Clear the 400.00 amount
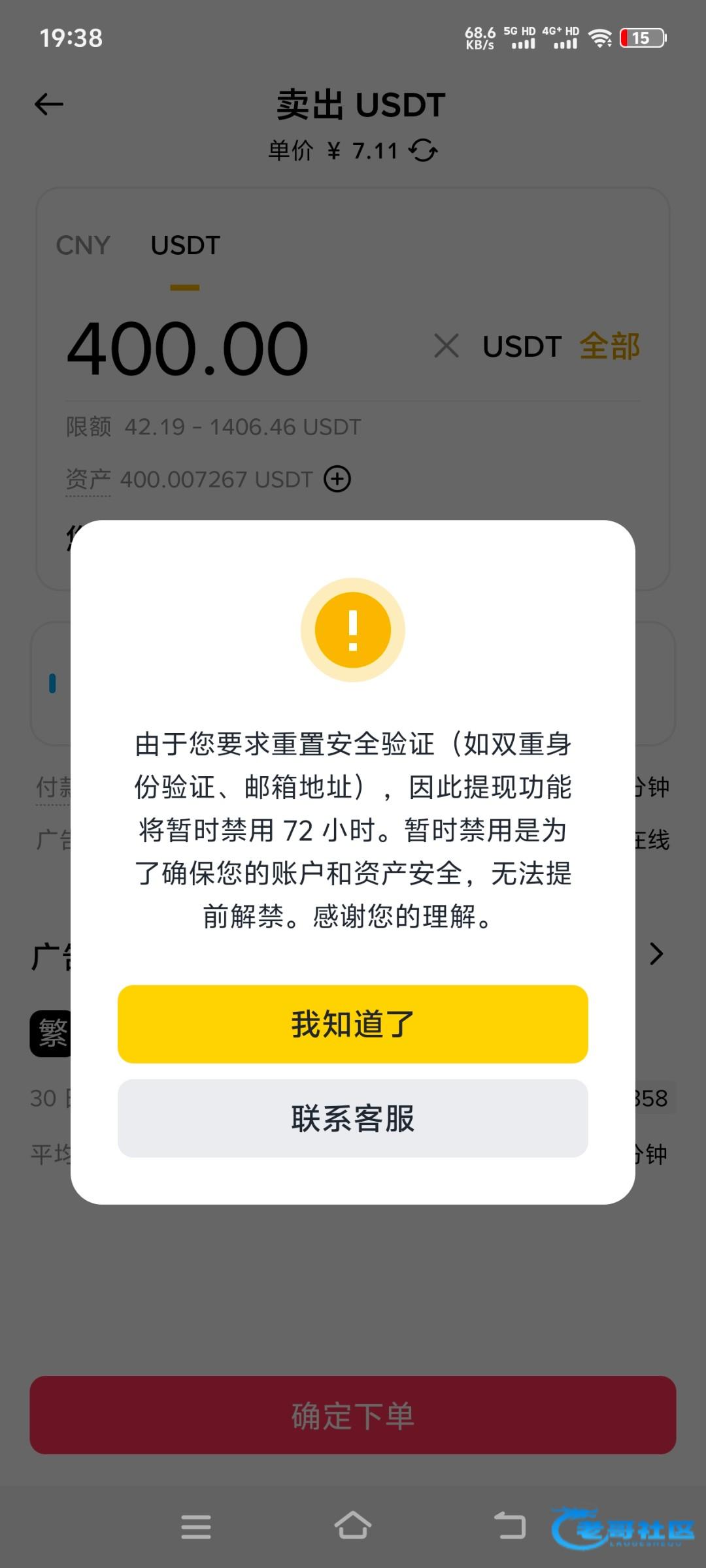Screen dimensions: 706x1568 pyautogui.click(x=446, y=346)
